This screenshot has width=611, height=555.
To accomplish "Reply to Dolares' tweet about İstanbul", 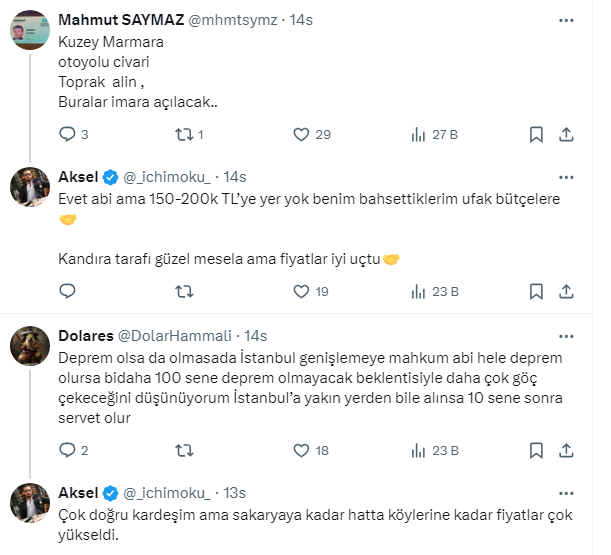I will (68, 451).
